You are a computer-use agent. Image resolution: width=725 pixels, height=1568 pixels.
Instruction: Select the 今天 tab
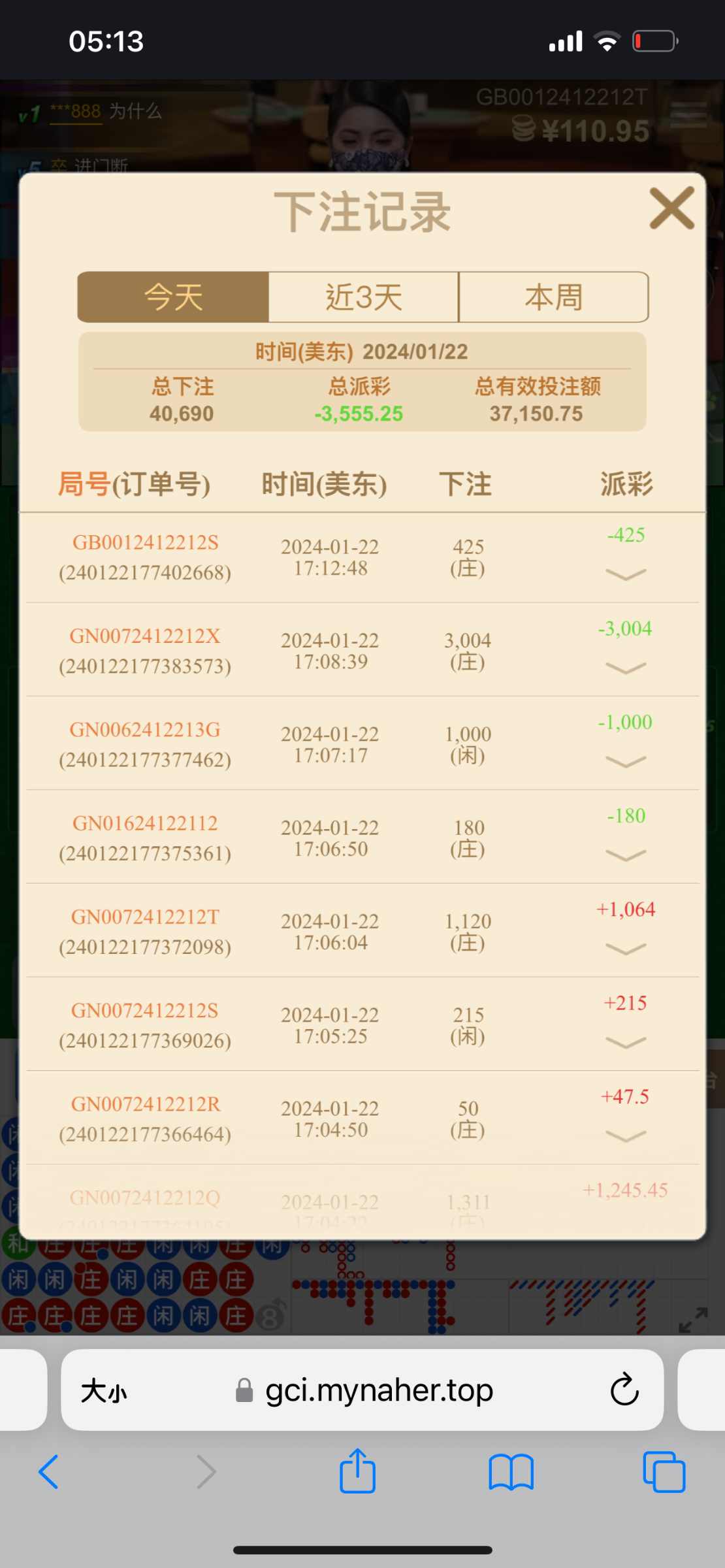(173, 297)
